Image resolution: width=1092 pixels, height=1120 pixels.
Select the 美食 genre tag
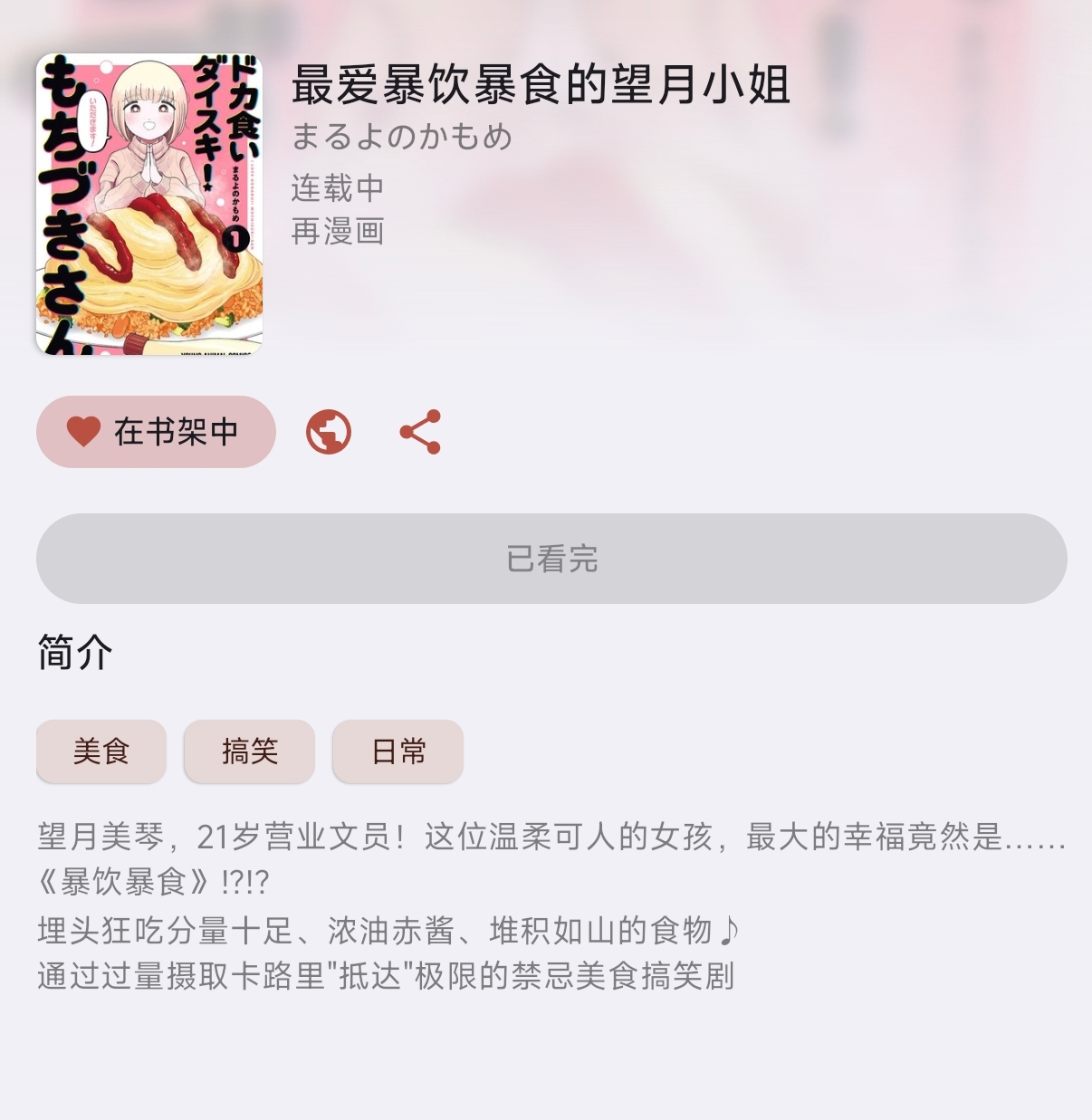click(101, 751)
